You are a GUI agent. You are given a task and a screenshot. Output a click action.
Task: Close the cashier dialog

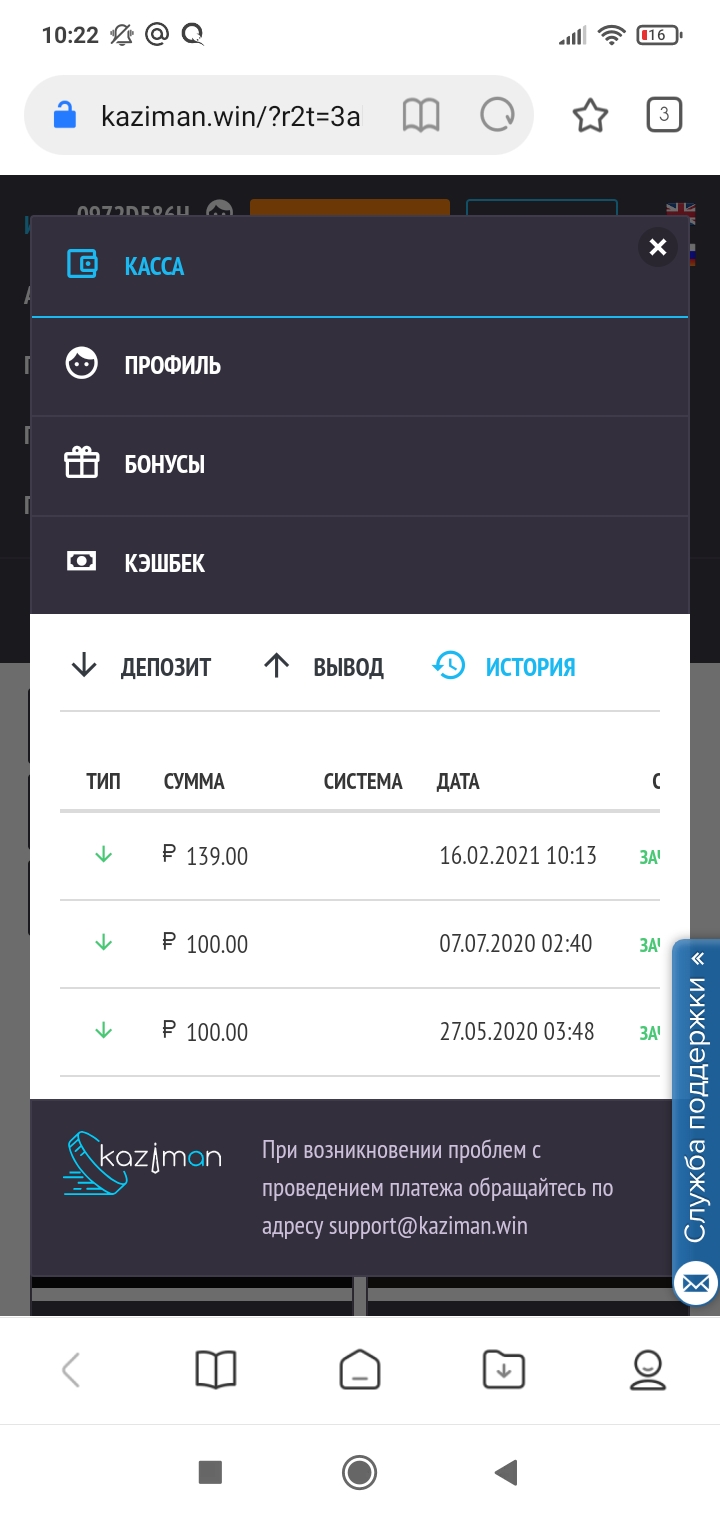pyautogui.click(x=657, y=247)
